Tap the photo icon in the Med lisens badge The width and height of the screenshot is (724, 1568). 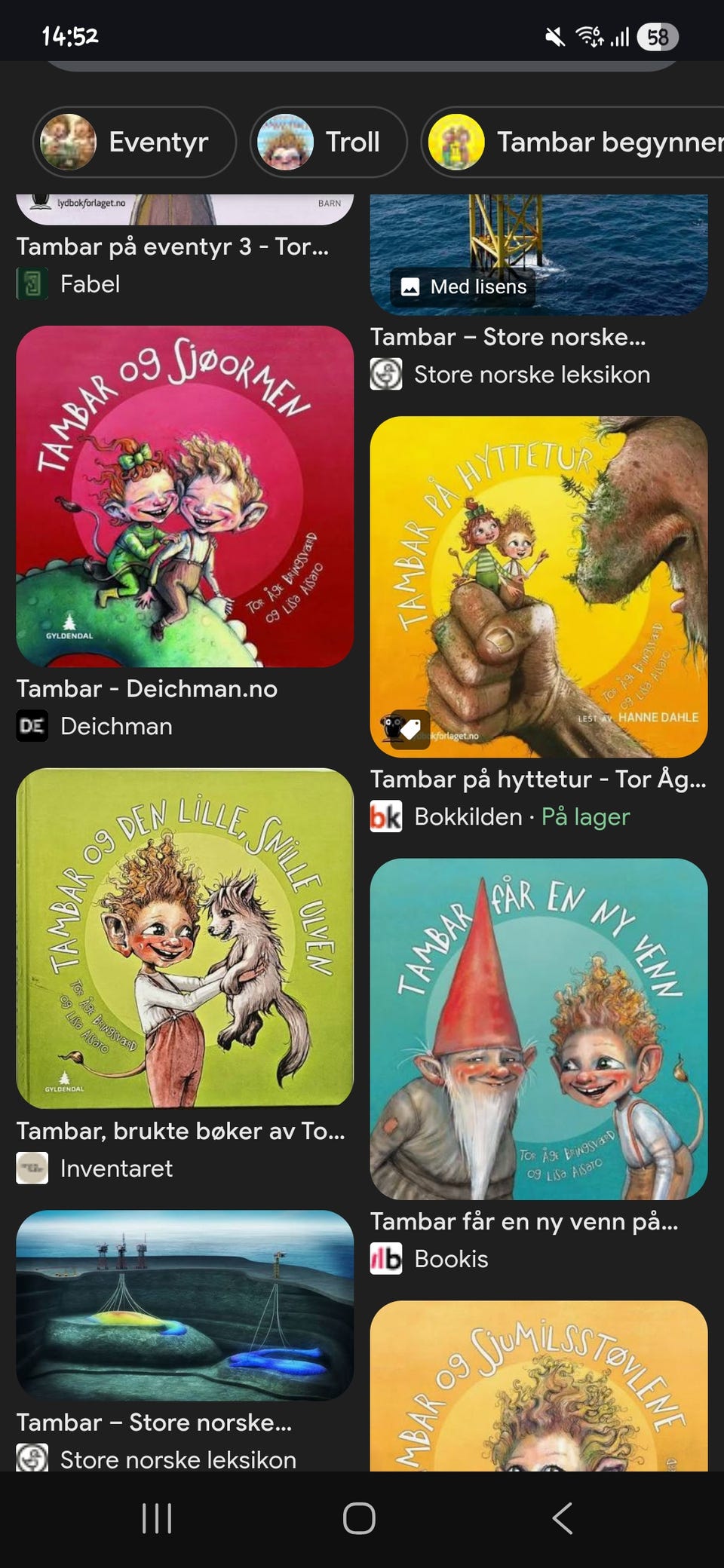(x=411, y=286)
